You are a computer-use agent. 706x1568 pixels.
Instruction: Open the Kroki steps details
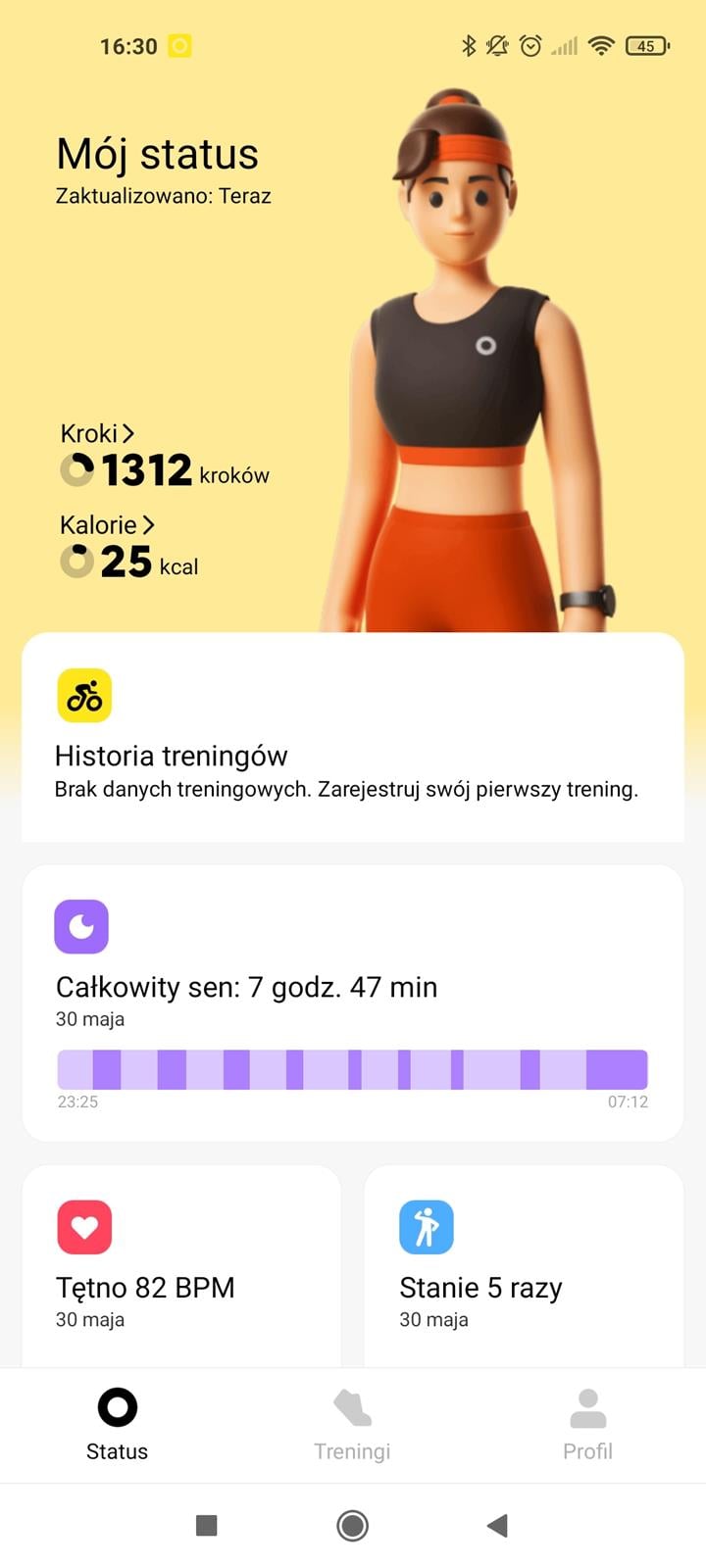coord(98,433)
